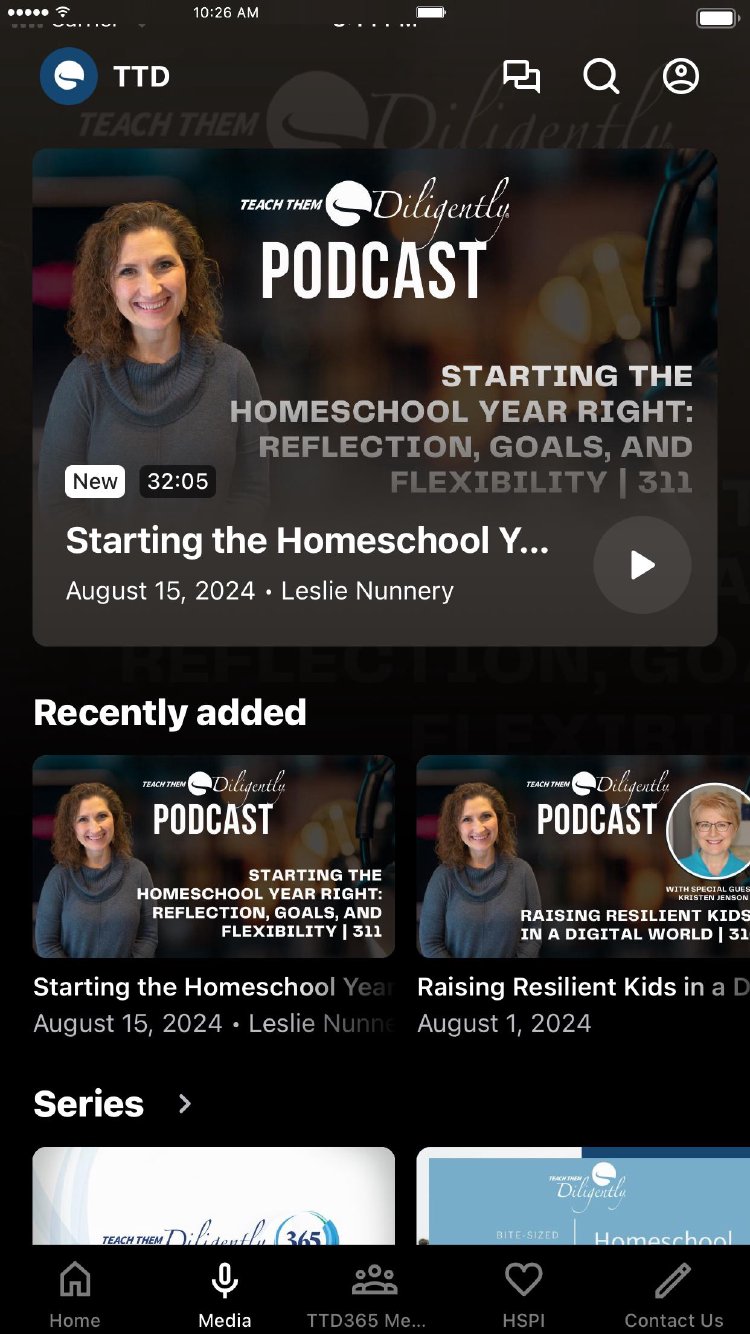Open the search icon

[x=601, y=77]
